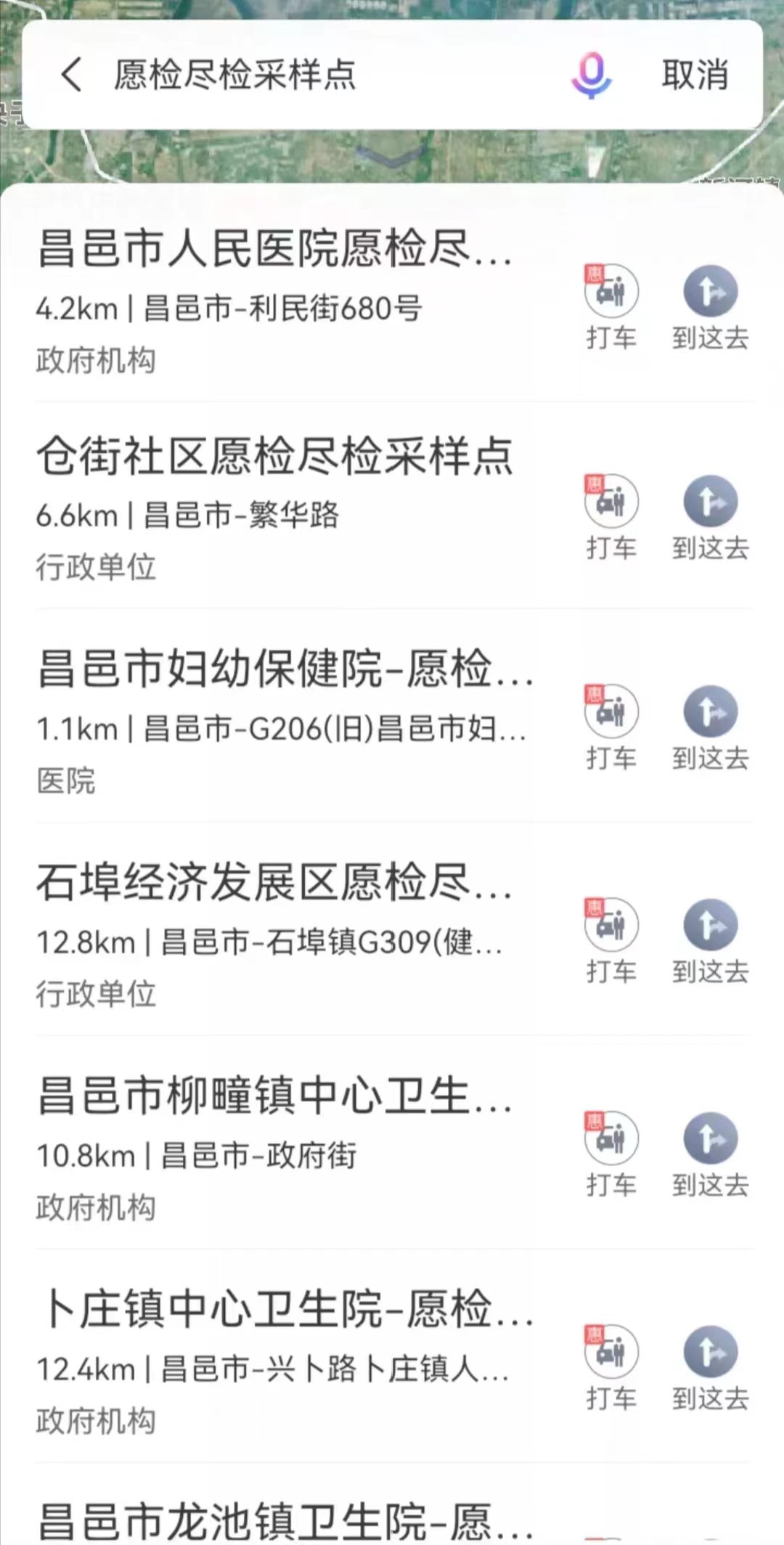Start voice search with the microphone

pos(592,75)
